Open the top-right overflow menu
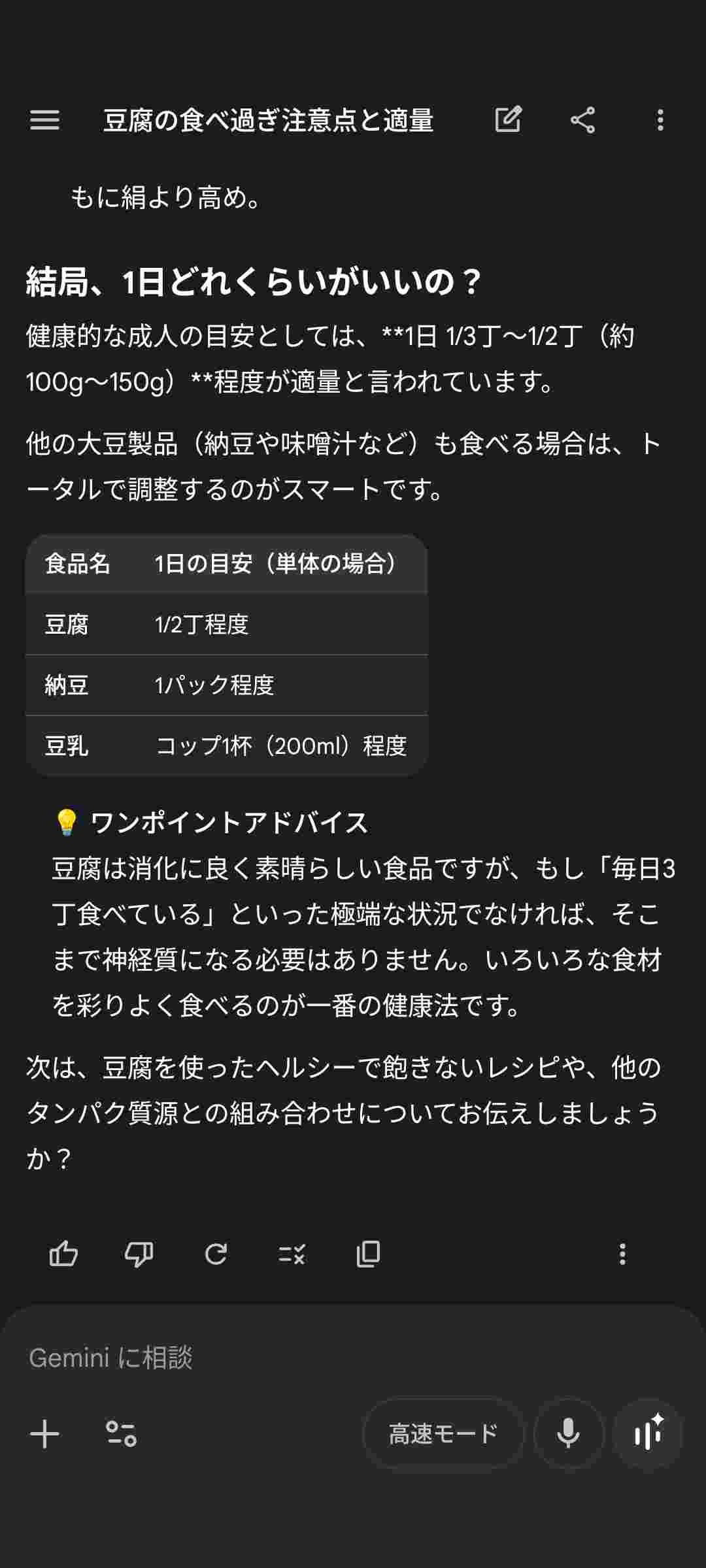Viewport: 706px width, 1568px height. point(660,120)
